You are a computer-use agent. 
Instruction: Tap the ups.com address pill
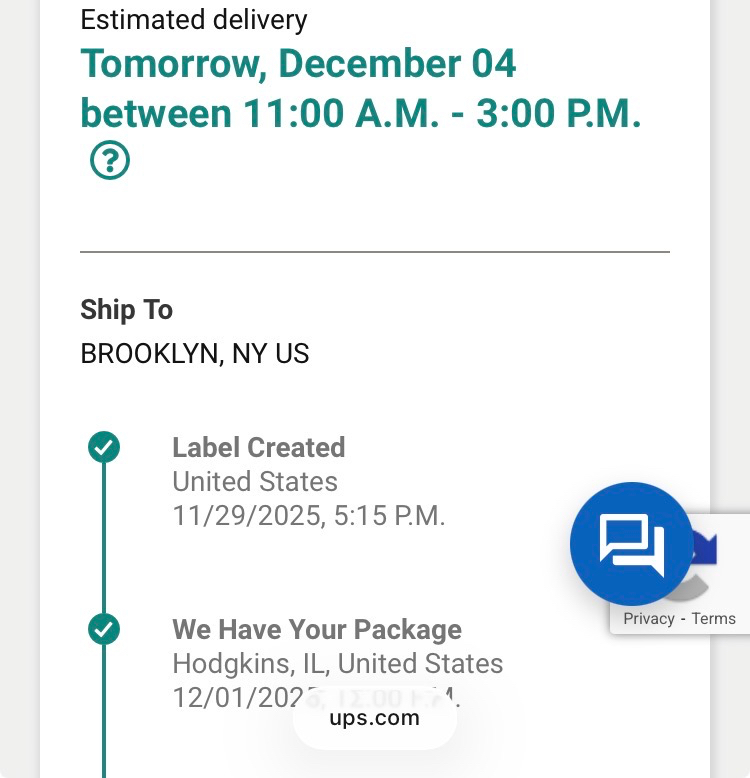tap(374, 717)
